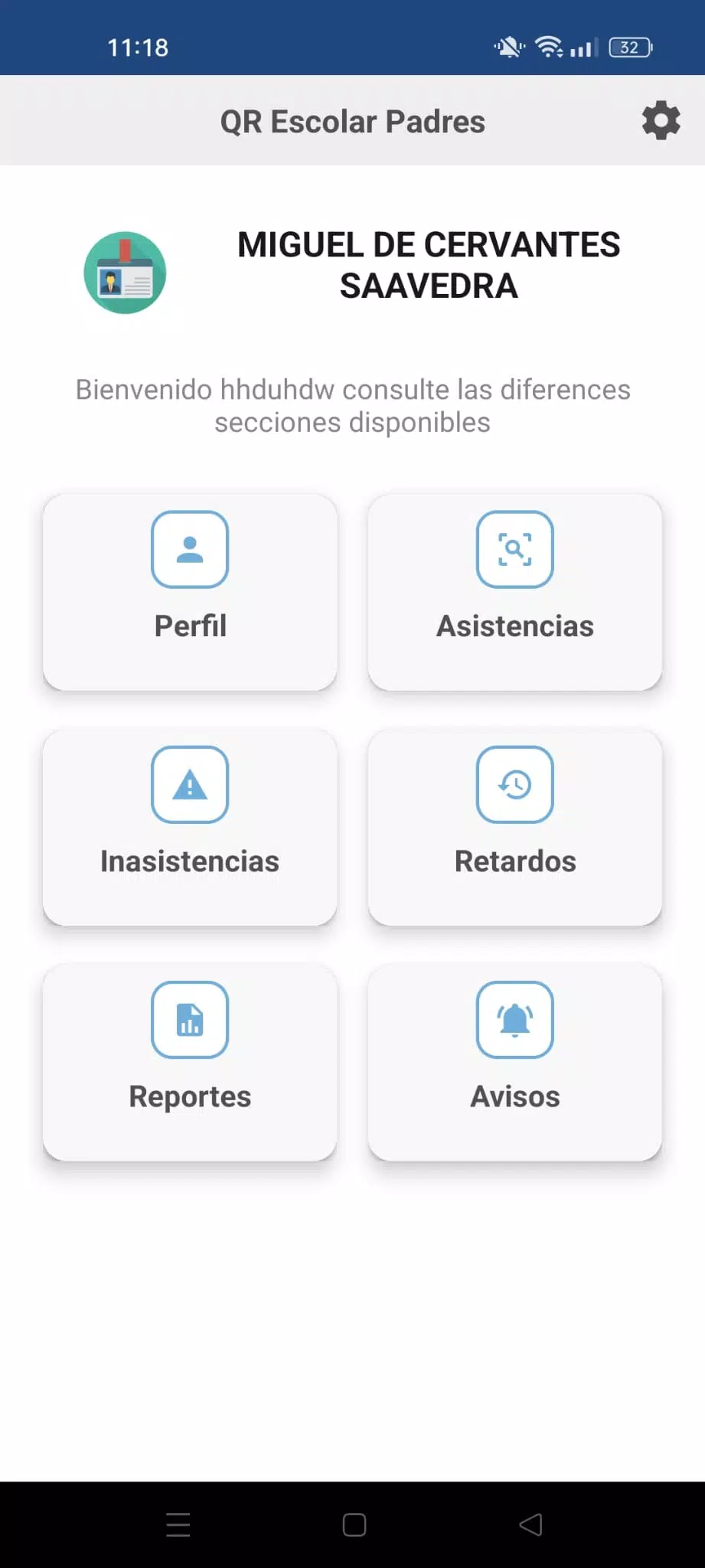Open the settings gear icon

(661, 121)
